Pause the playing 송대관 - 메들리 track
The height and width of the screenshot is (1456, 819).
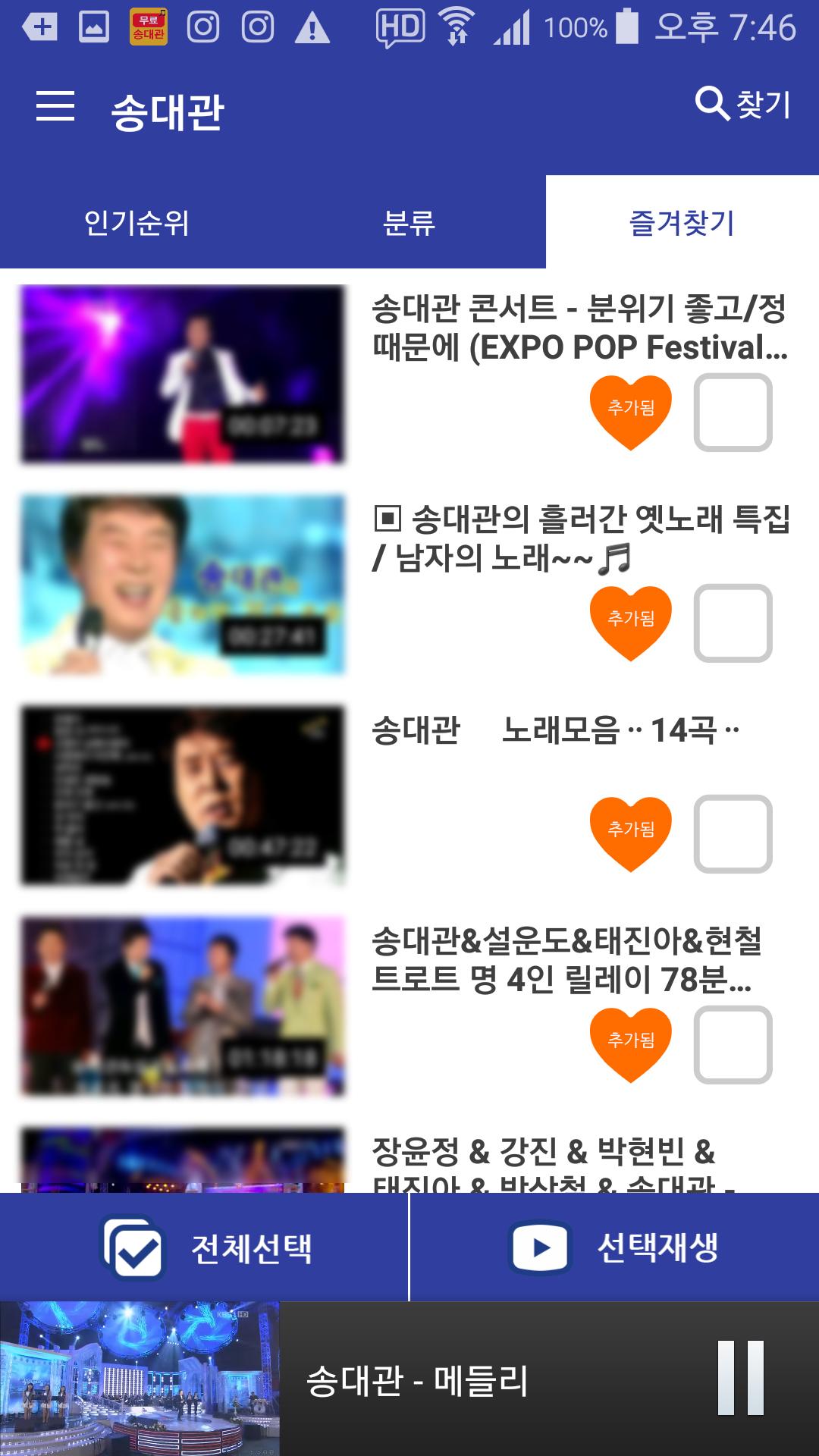tap(741, 1377)
